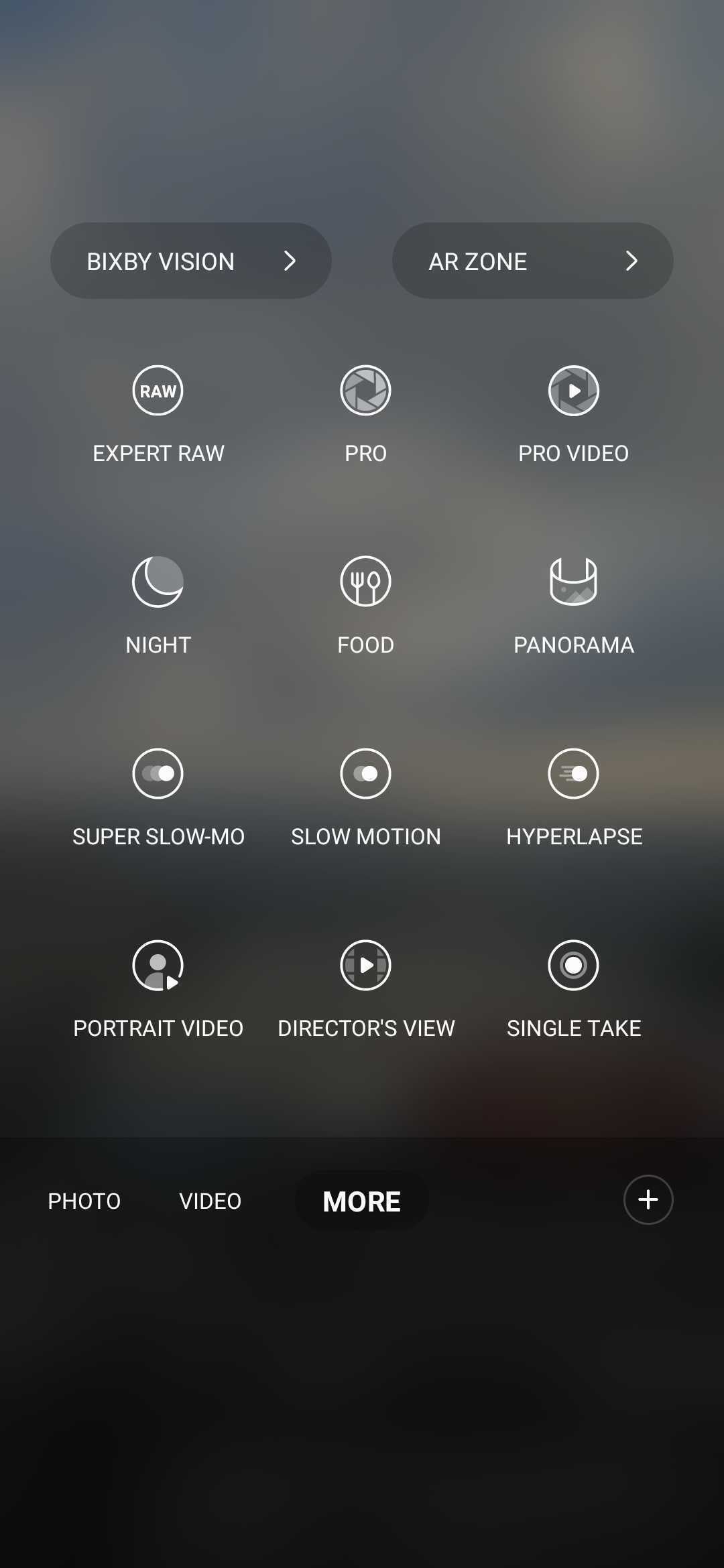Tap the More tab
This screenshot has width=724, height=1568.
[x=361, y=1201]
